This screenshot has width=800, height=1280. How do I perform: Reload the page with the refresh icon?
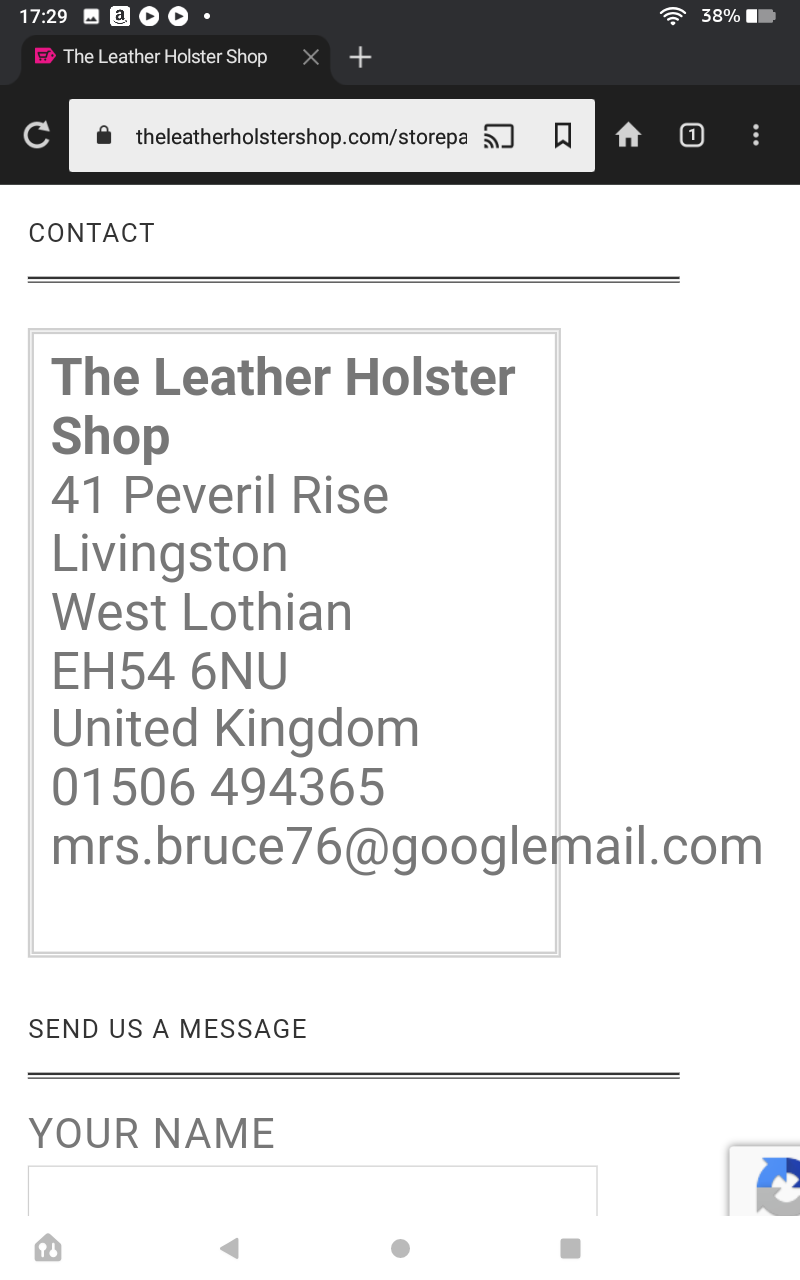(37, 135)
